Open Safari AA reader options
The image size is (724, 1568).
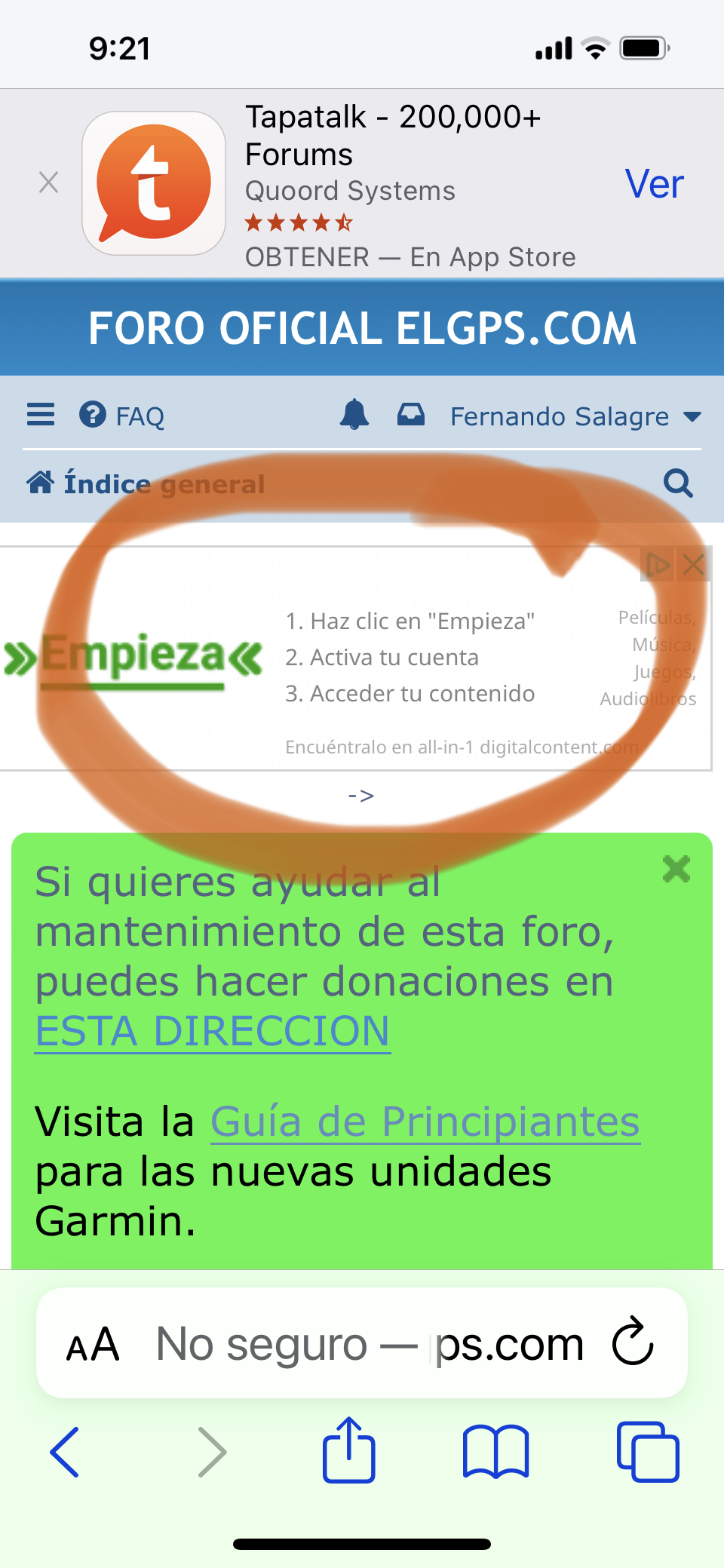click(x=93, y=1344)
